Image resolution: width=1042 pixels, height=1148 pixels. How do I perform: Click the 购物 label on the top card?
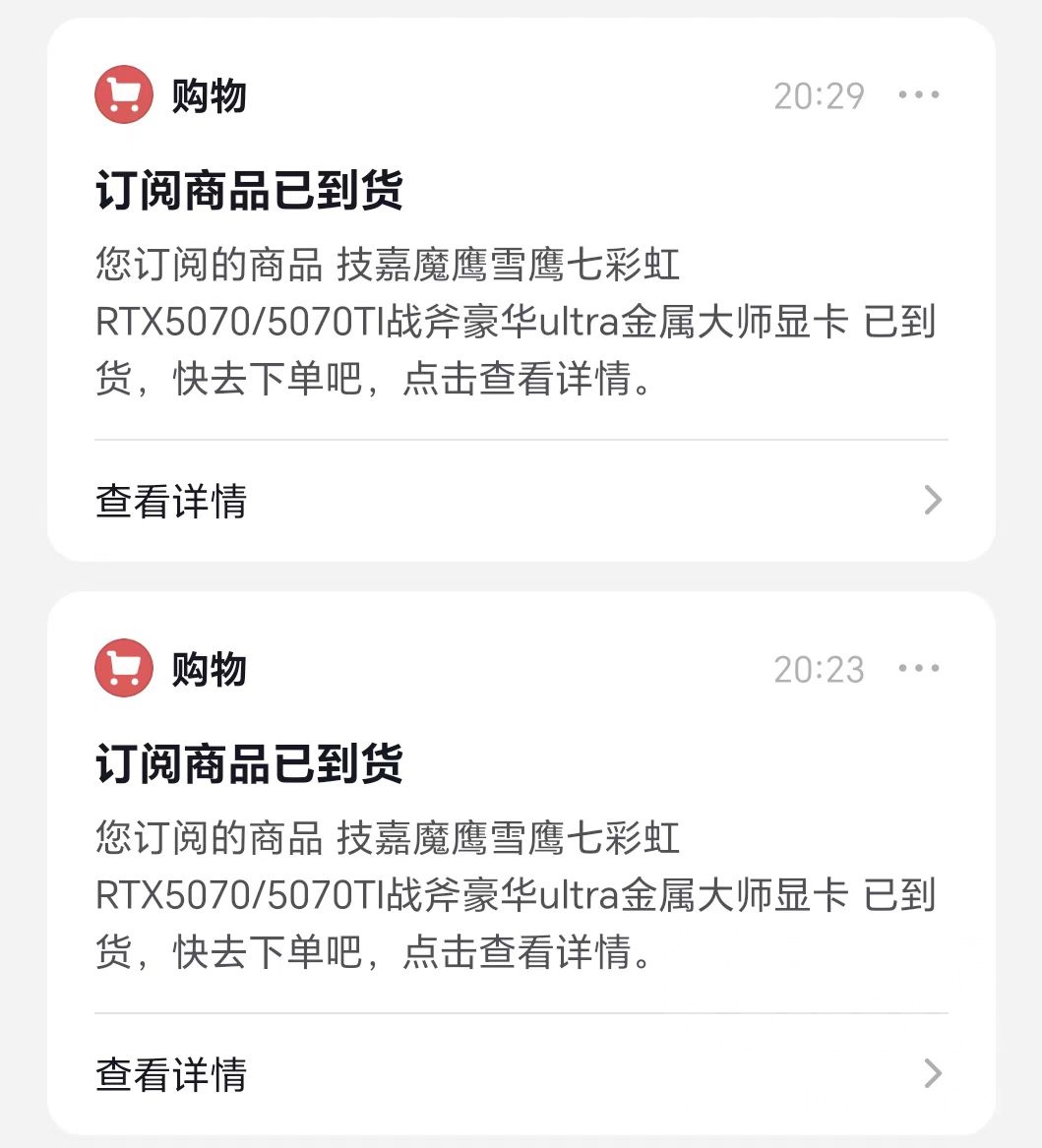click(x=210, y=95)
